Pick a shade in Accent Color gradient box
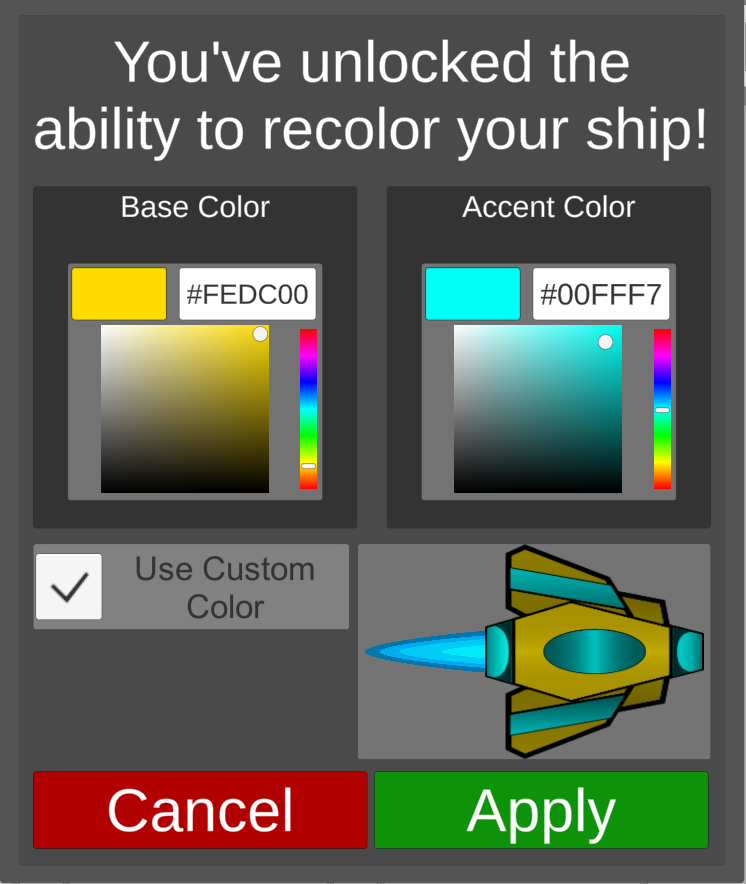This screenshot has width=746, height=884. tap(538, 409)
